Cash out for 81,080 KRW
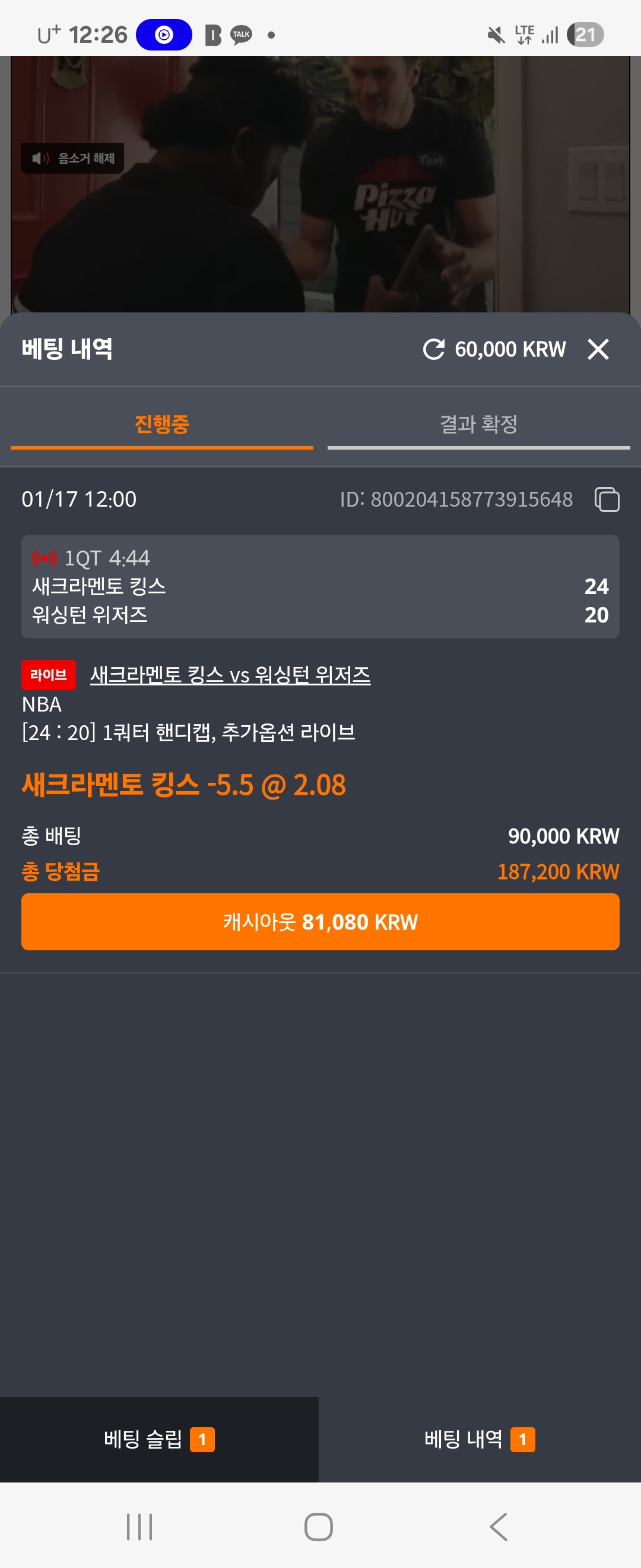The height and width of the screenshot is (1568, 641). tap(320, 922)
